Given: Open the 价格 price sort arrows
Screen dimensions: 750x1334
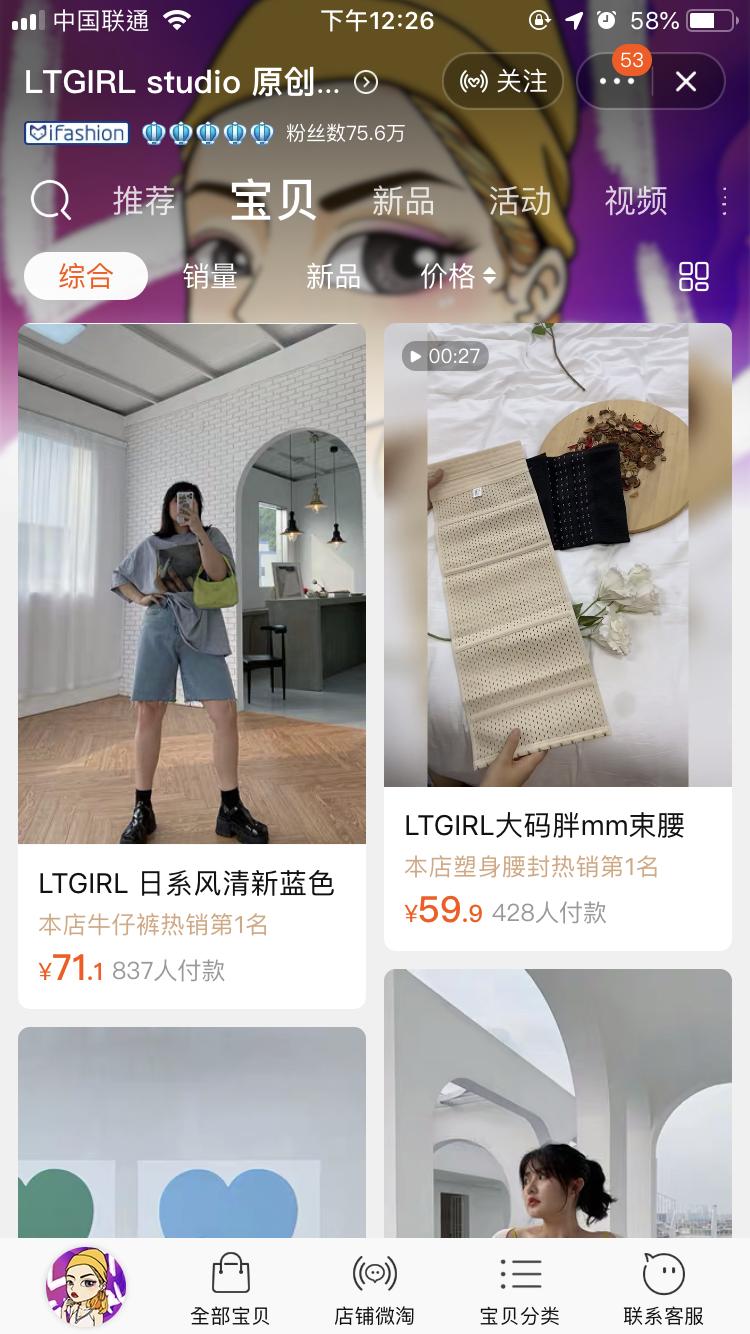Looking at the screenshot, I should (459, 277).
